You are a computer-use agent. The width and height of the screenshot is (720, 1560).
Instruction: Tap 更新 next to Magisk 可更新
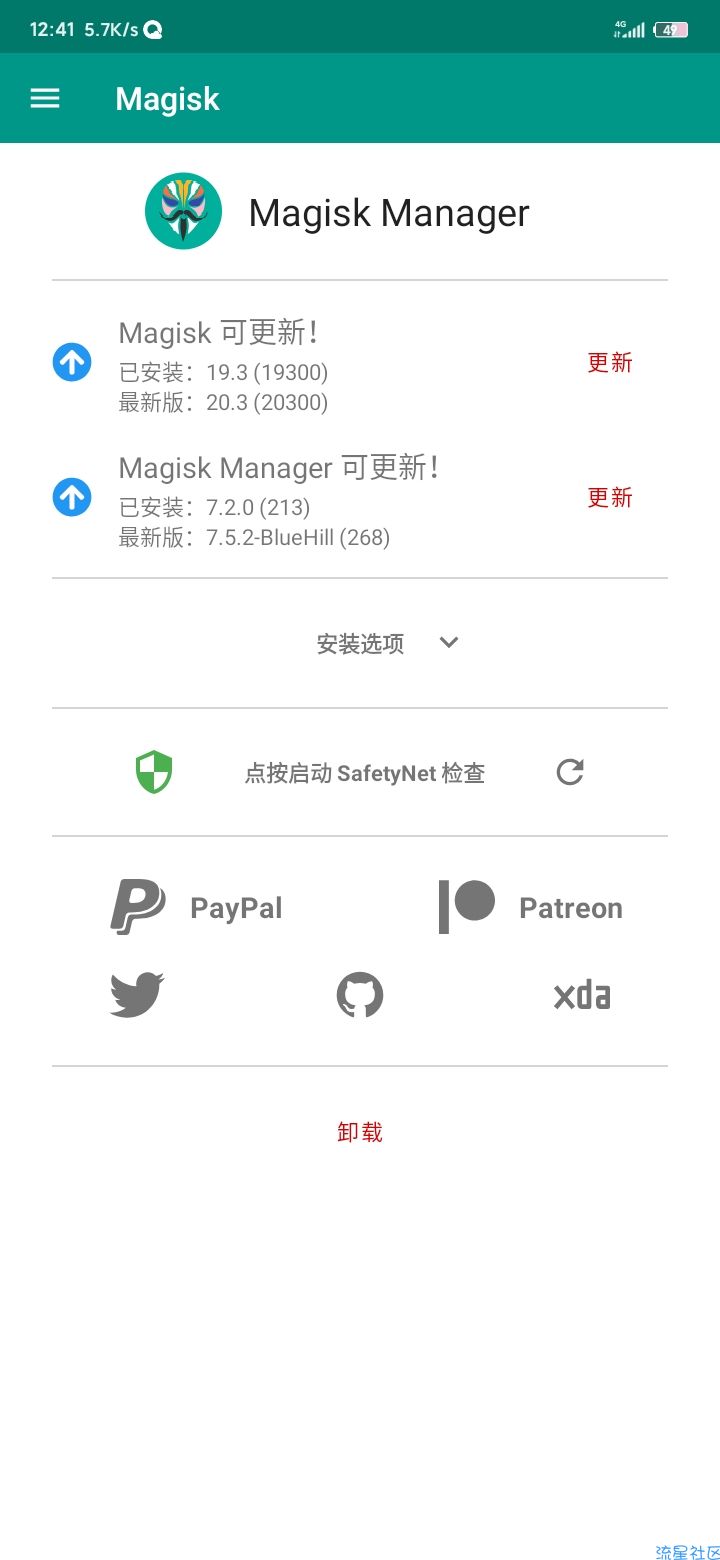(x=610, y=363)
